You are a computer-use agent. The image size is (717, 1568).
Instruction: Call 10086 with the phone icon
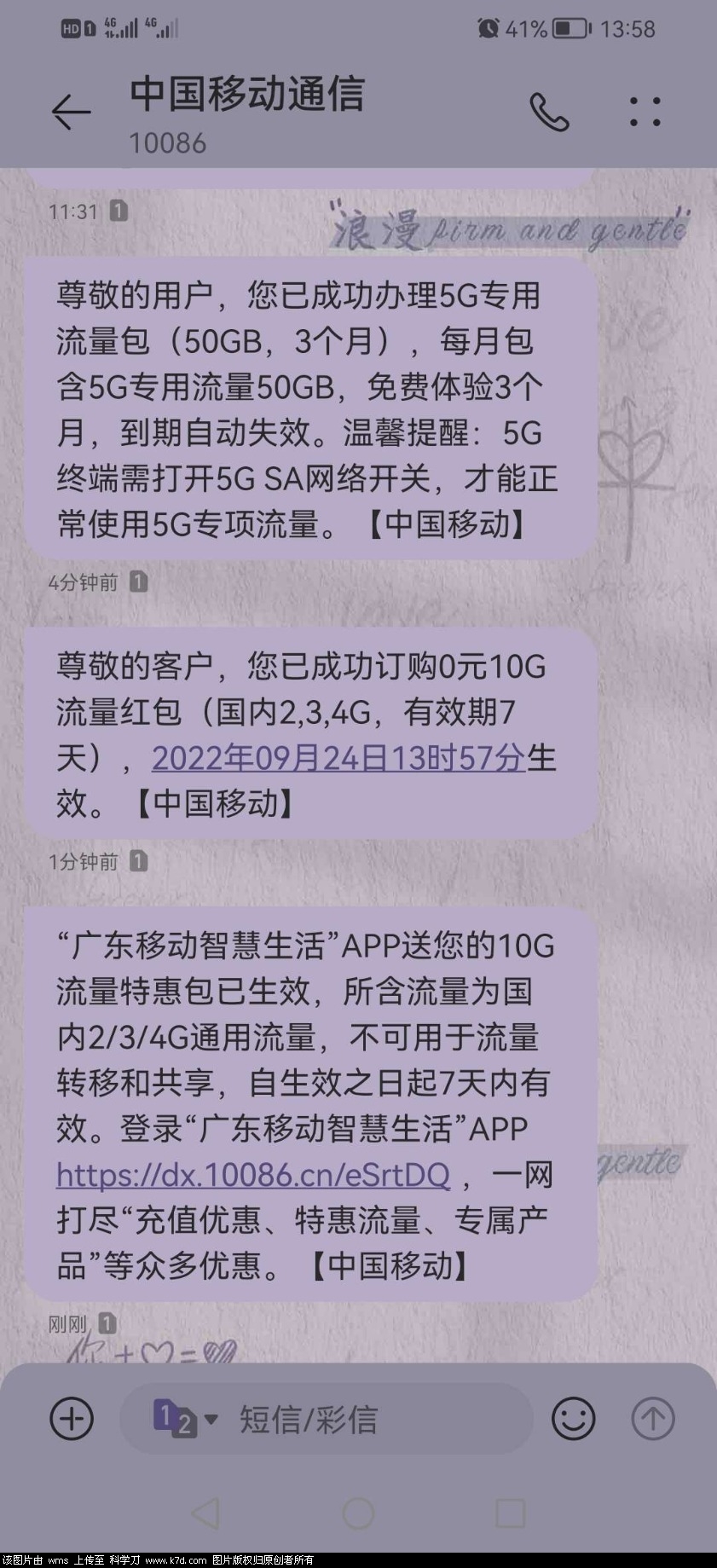(x=549, y=112)
